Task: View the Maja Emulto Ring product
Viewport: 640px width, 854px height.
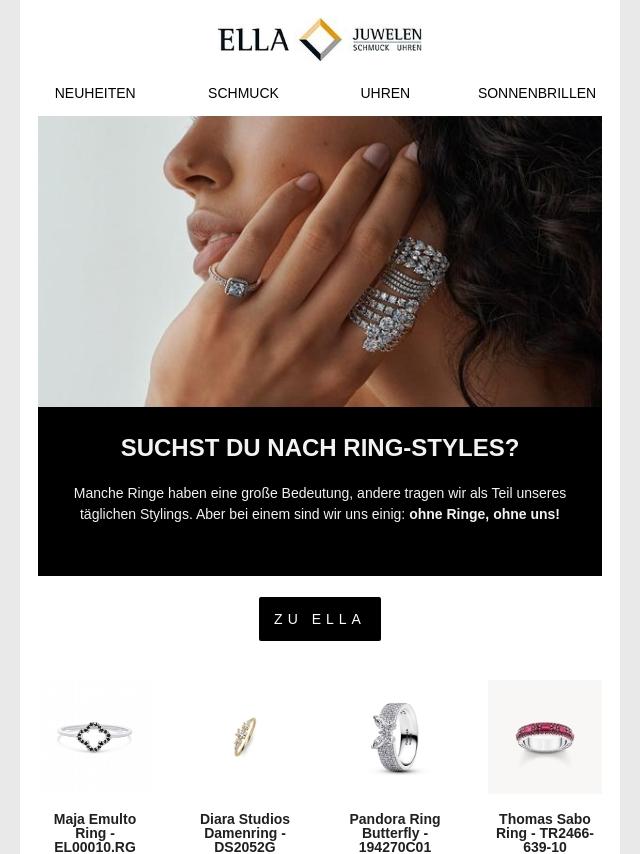Action: pyautogui.click(x=95, y=737)
